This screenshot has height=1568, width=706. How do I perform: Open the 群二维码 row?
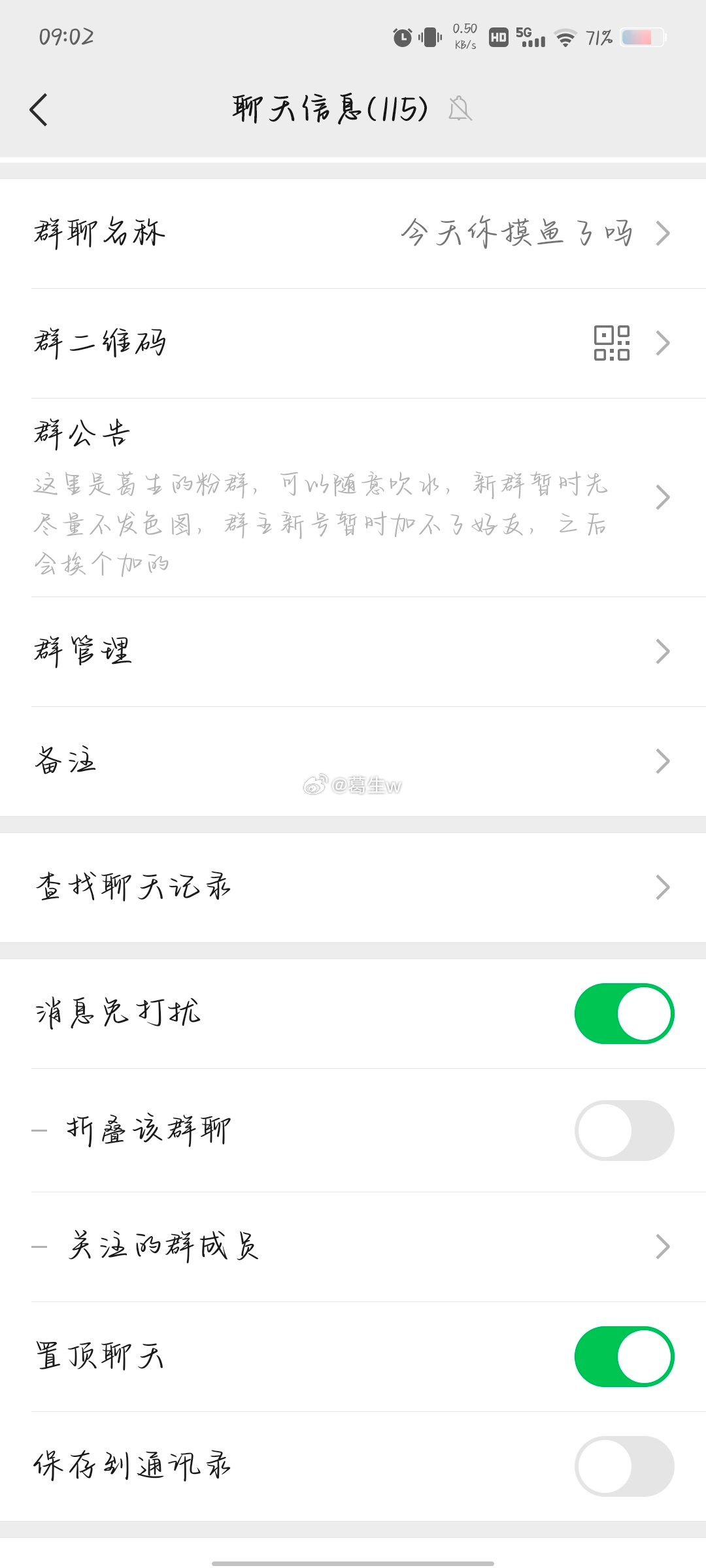click(353, 344)
